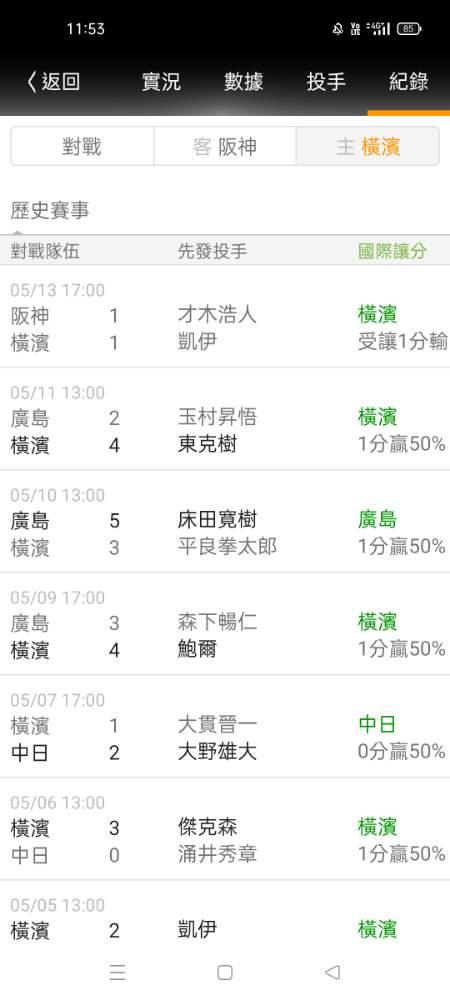Screen dimensions: 450x1000
Task: Go back with the 返回 button
Action: 54,82
